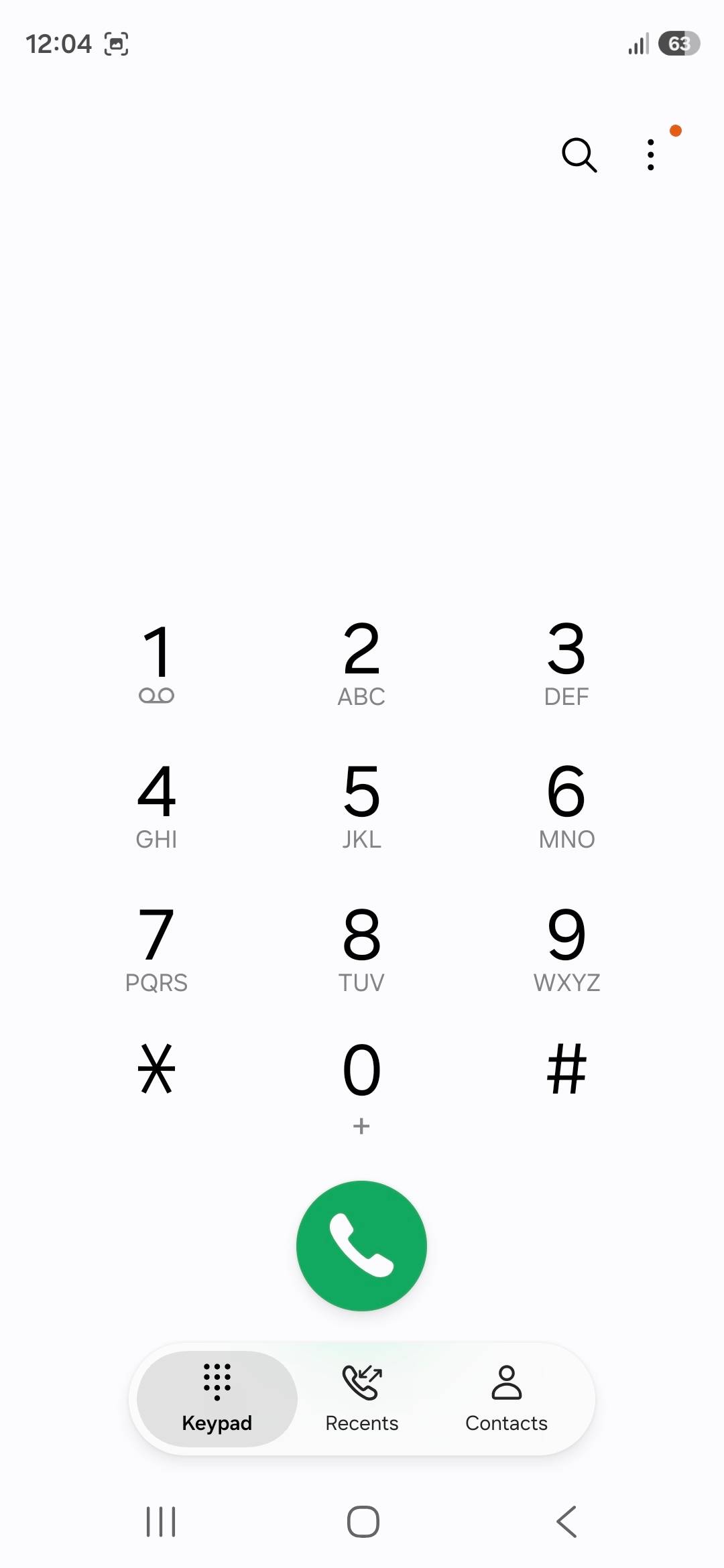This screenshot has height=1568, width=724.
Task: Tap the green call button
Action: (x=361, y=1246)
